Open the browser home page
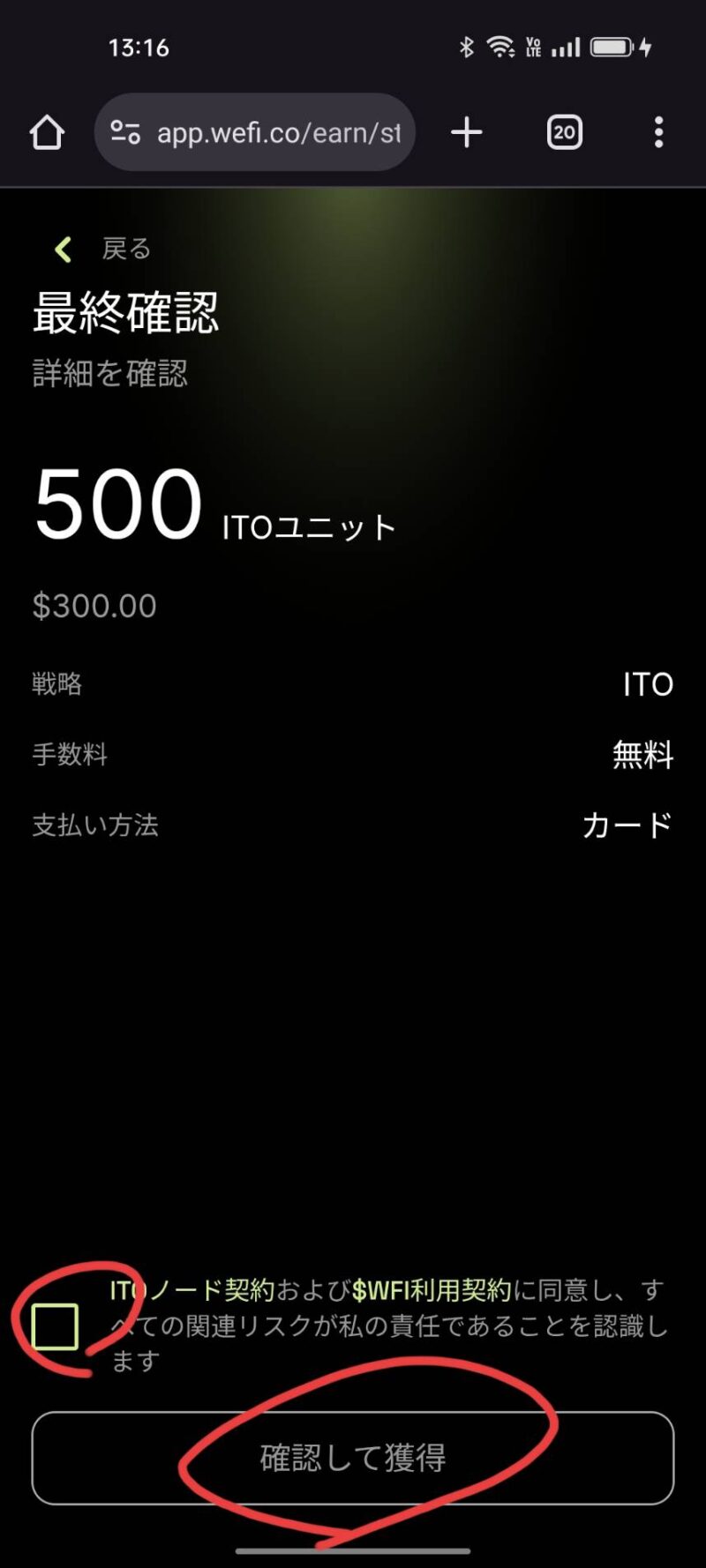706x1568 pixels. [47, 133]
